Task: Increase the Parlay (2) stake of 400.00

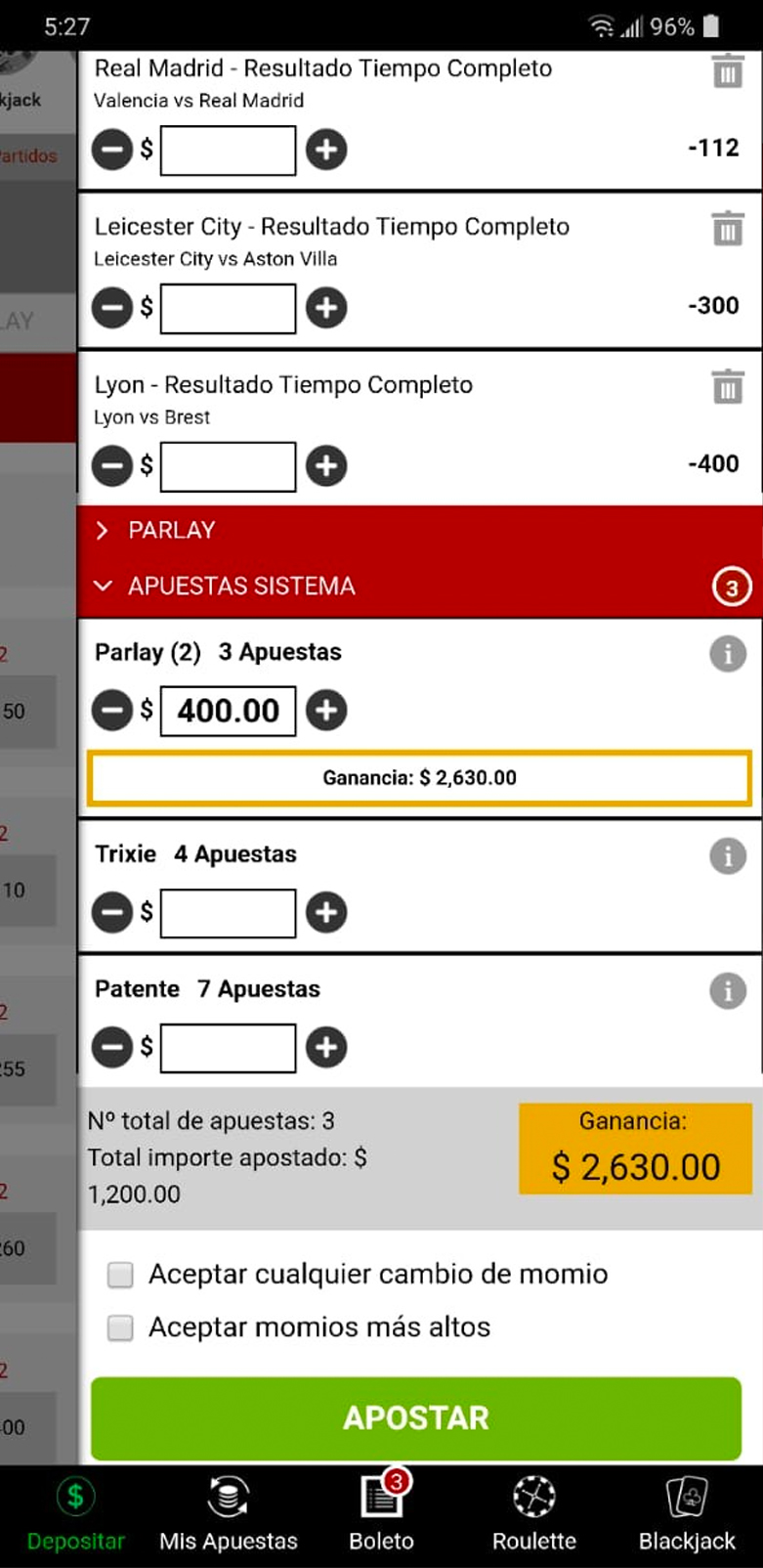Action: pyautogui.click(x=326, y=711)
